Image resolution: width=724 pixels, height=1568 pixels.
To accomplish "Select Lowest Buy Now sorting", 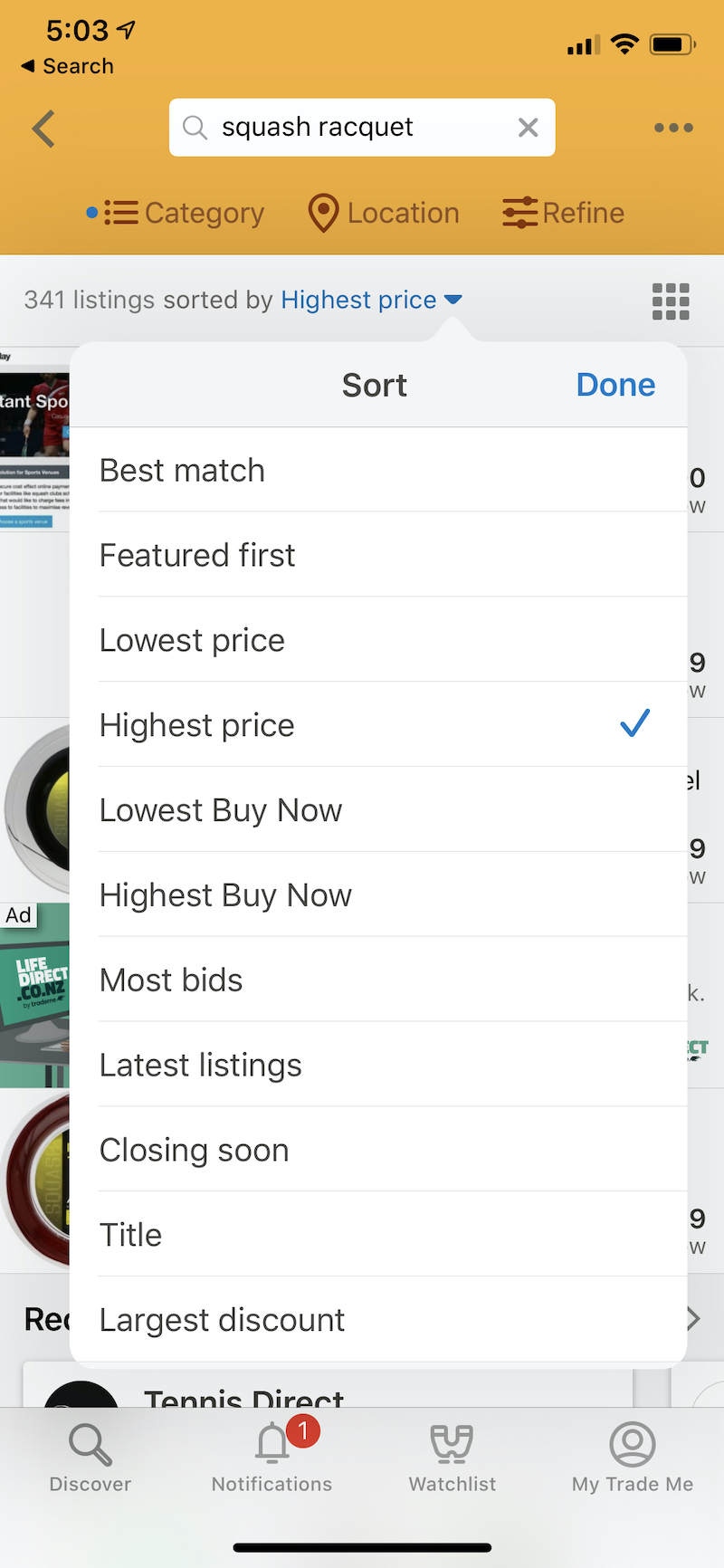I will click(x=378, y=810).
